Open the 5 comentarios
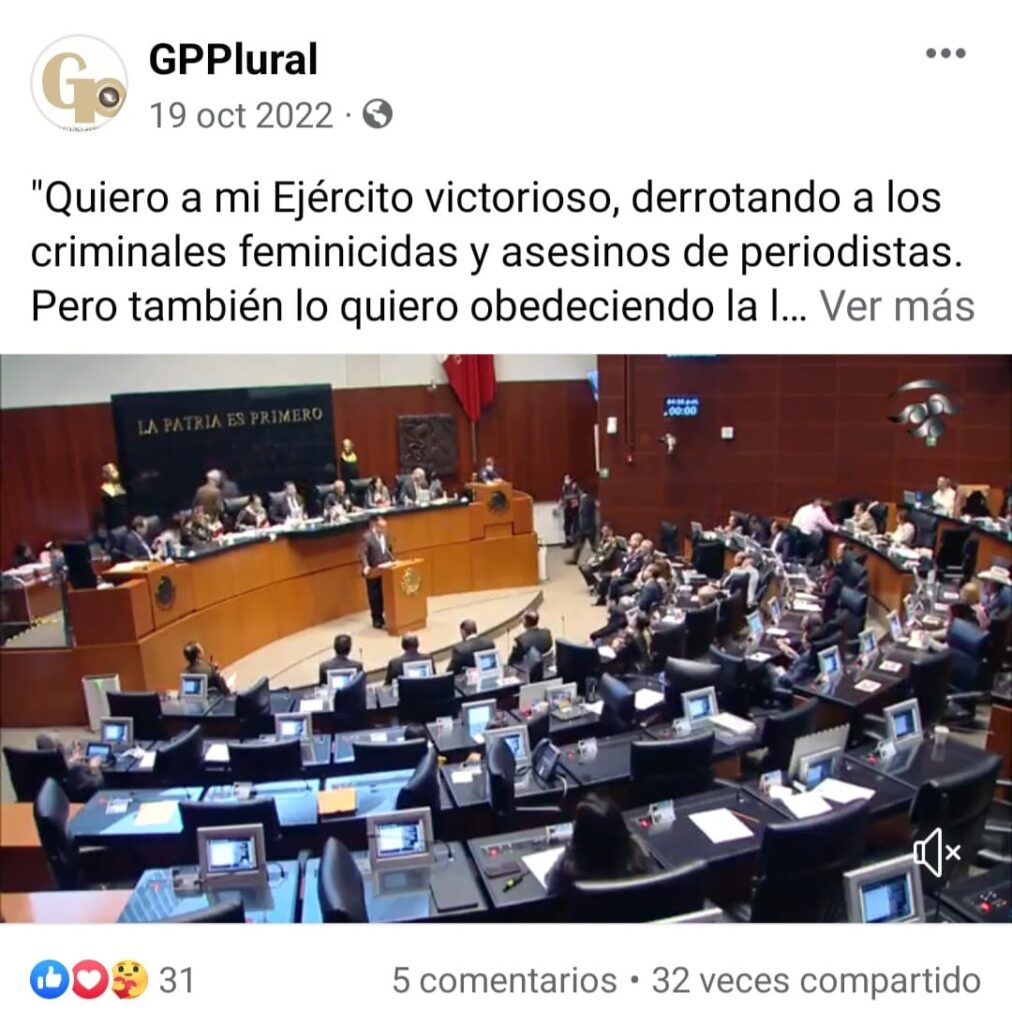The image size is (1012, 1024). click(503, 980)
